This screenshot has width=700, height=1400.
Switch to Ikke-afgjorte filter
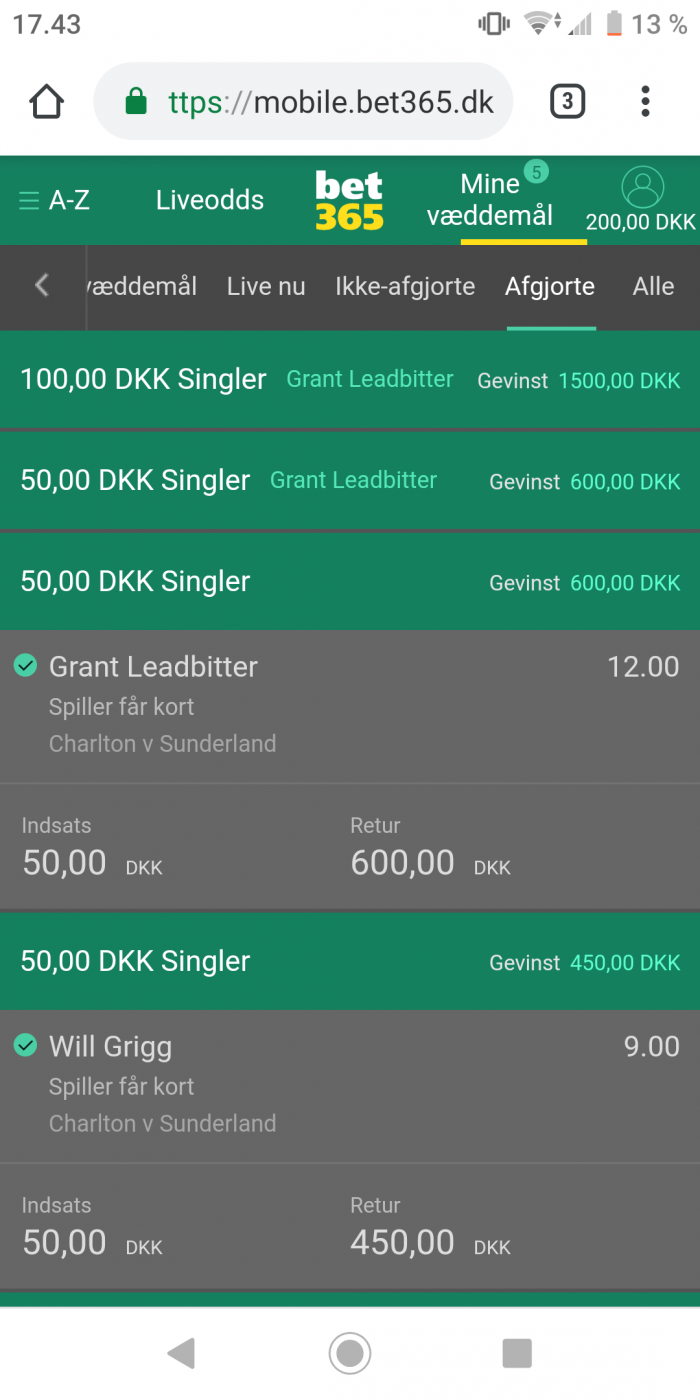pyautogui.click(x=405, y=287)
